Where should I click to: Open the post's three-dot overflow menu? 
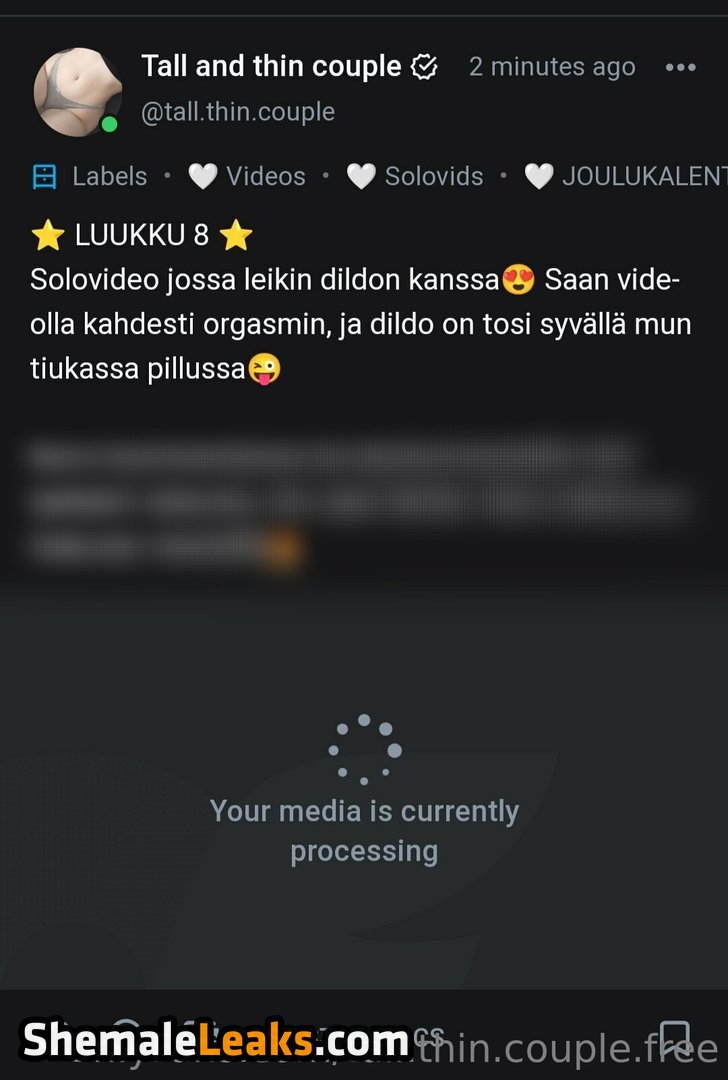pyautogui.click(x=680, y=67)
